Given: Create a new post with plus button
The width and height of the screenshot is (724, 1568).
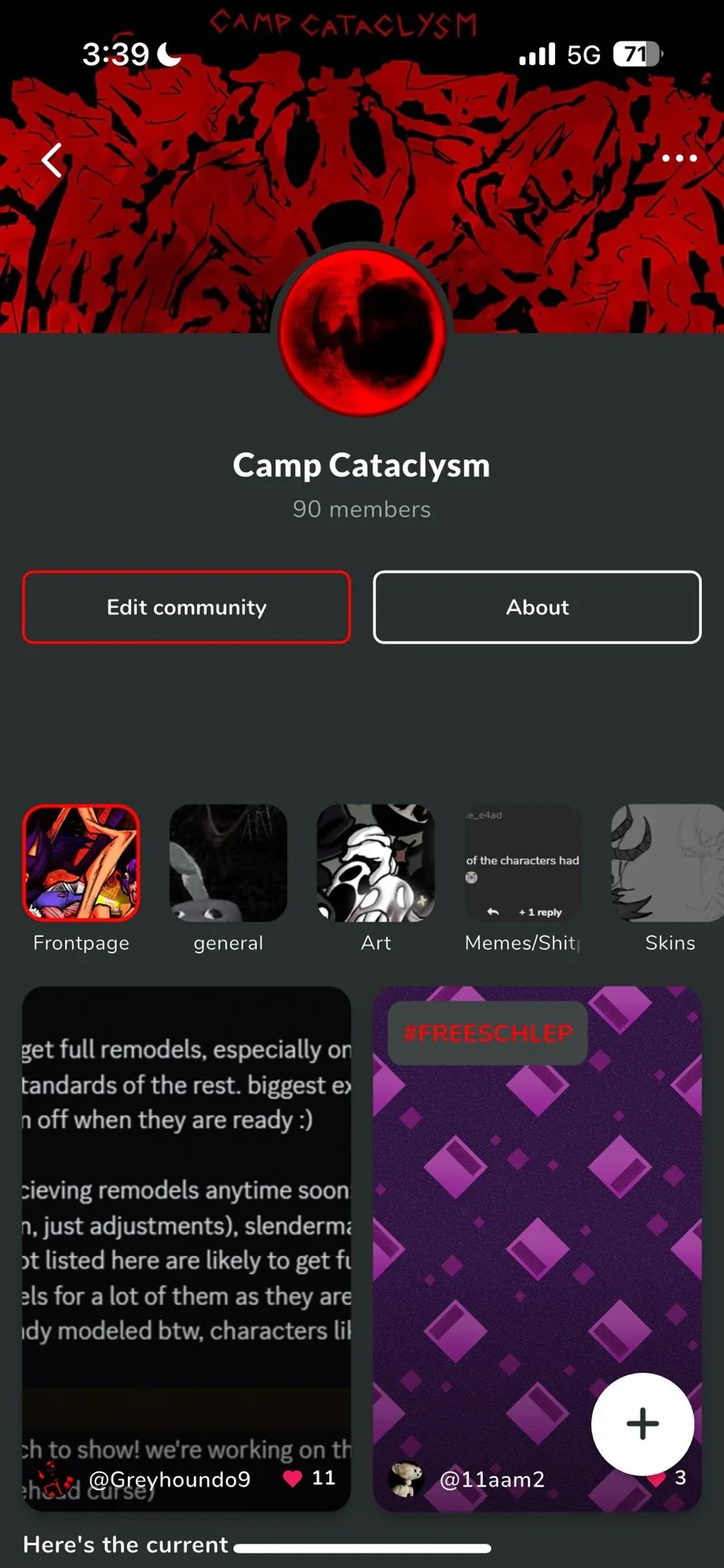Looking at the screenshot, I should (x=643, y=1424).
